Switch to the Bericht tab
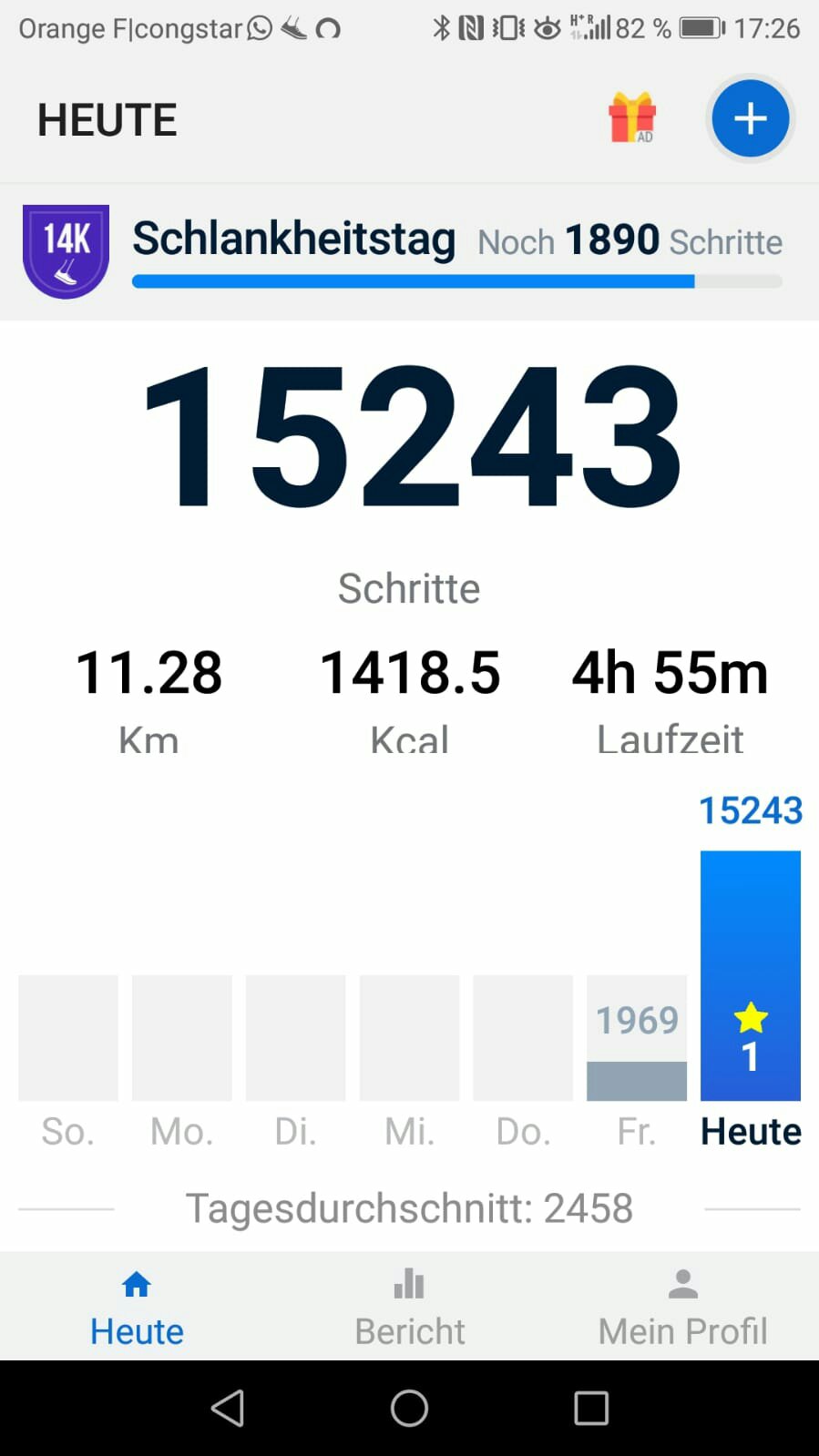Image resolution: width=819 pixels, height=1456 pixels. coord(409,1307)
